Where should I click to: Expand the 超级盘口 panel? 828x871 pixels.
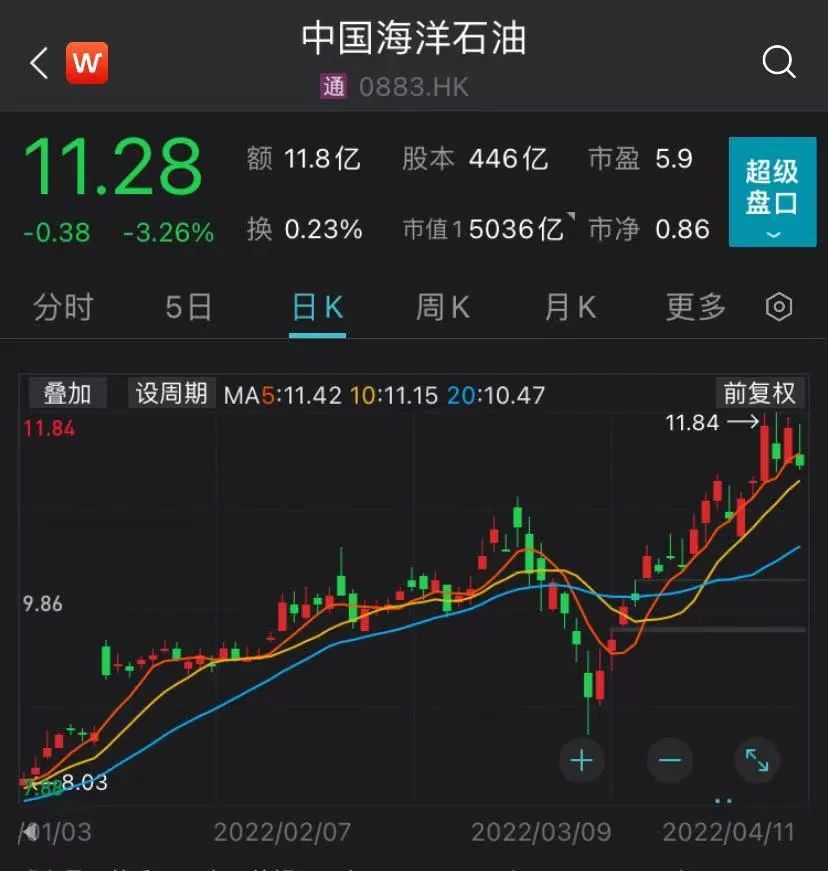point(772,192)
